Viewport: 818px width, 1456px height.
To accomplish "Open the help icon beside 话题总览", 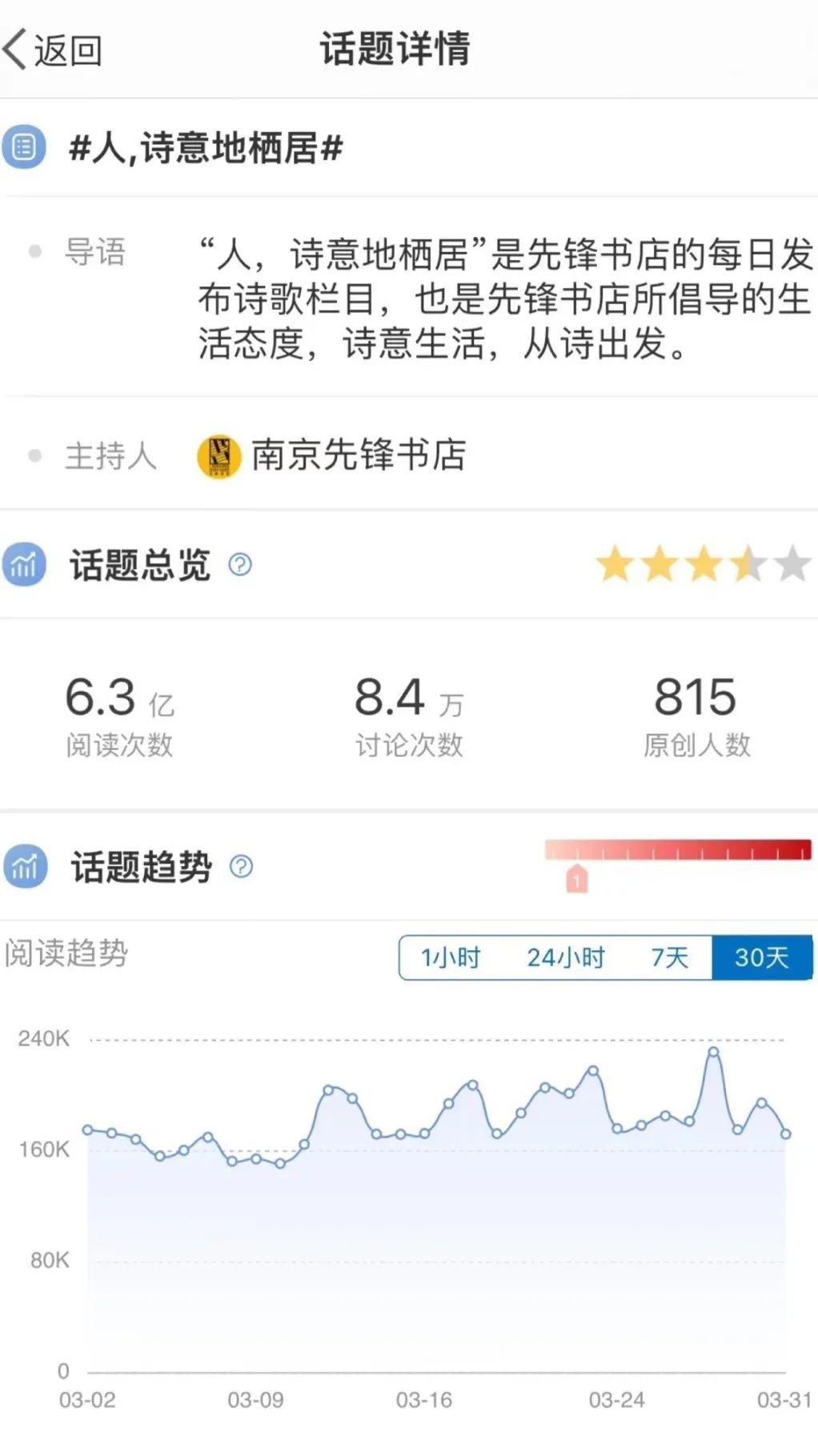I will 240,565.
